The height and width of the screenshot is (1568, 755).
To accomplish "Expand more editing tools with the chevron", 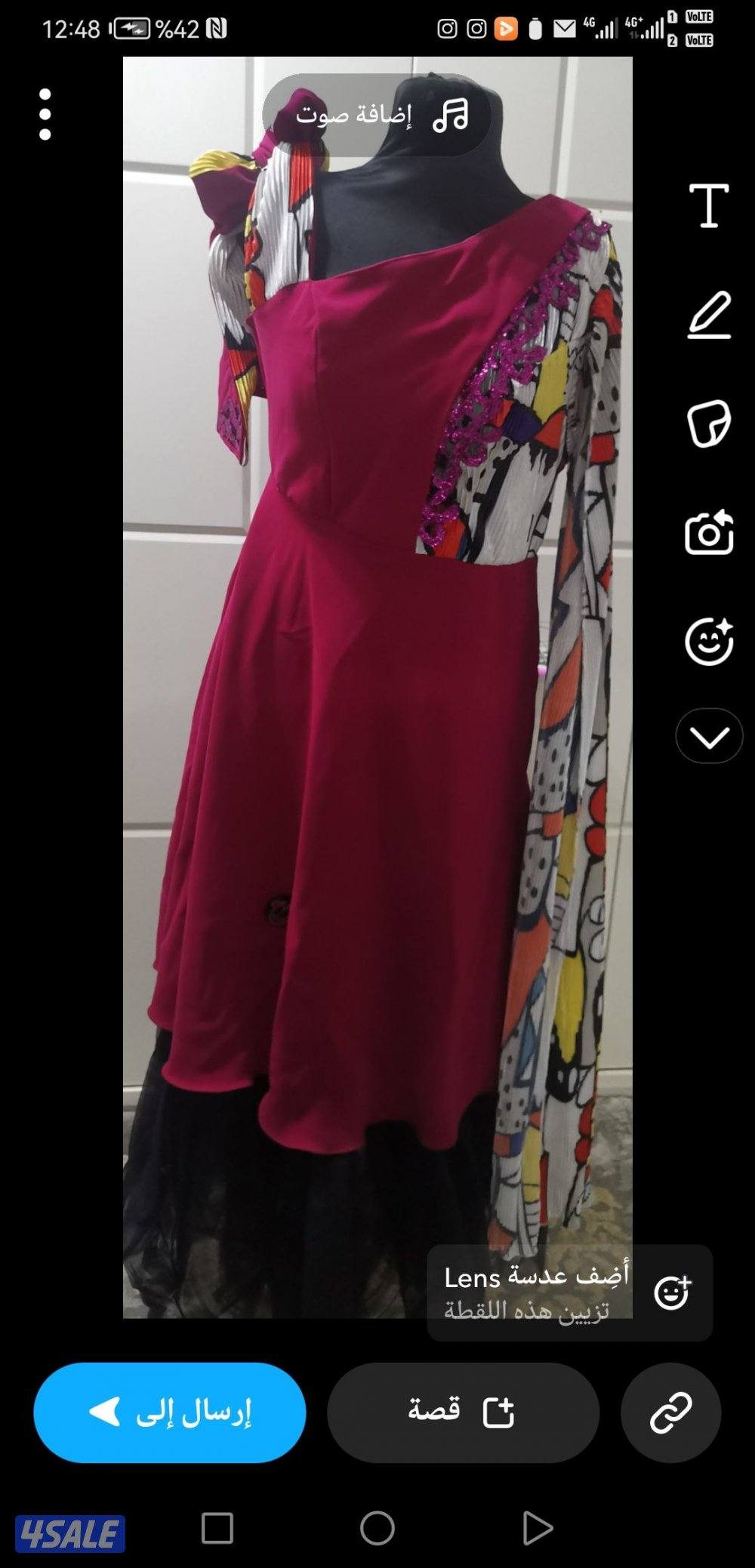I will click(709, 736).
